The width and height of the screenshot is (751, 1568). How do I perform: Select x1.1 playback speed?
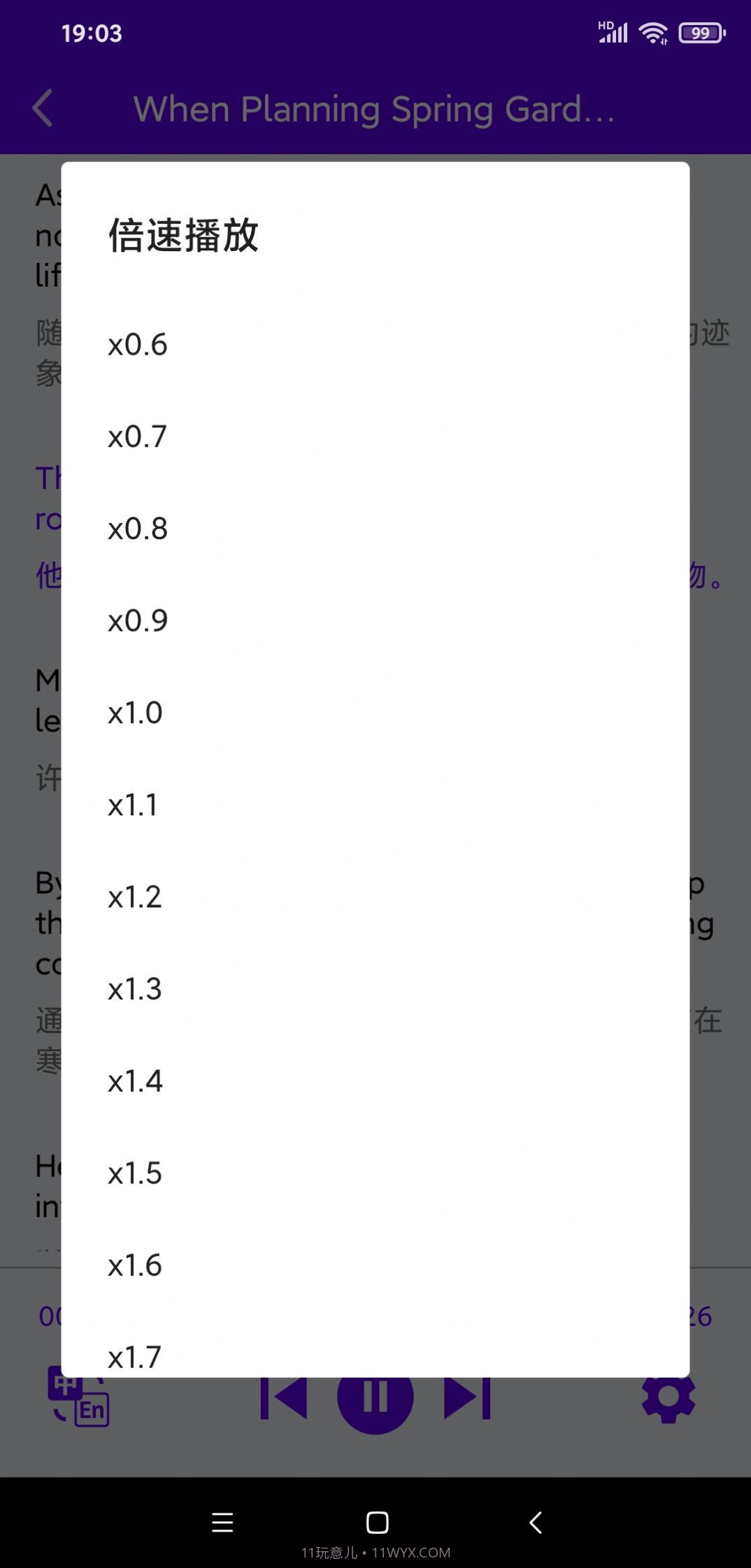(x=135, y=805)
